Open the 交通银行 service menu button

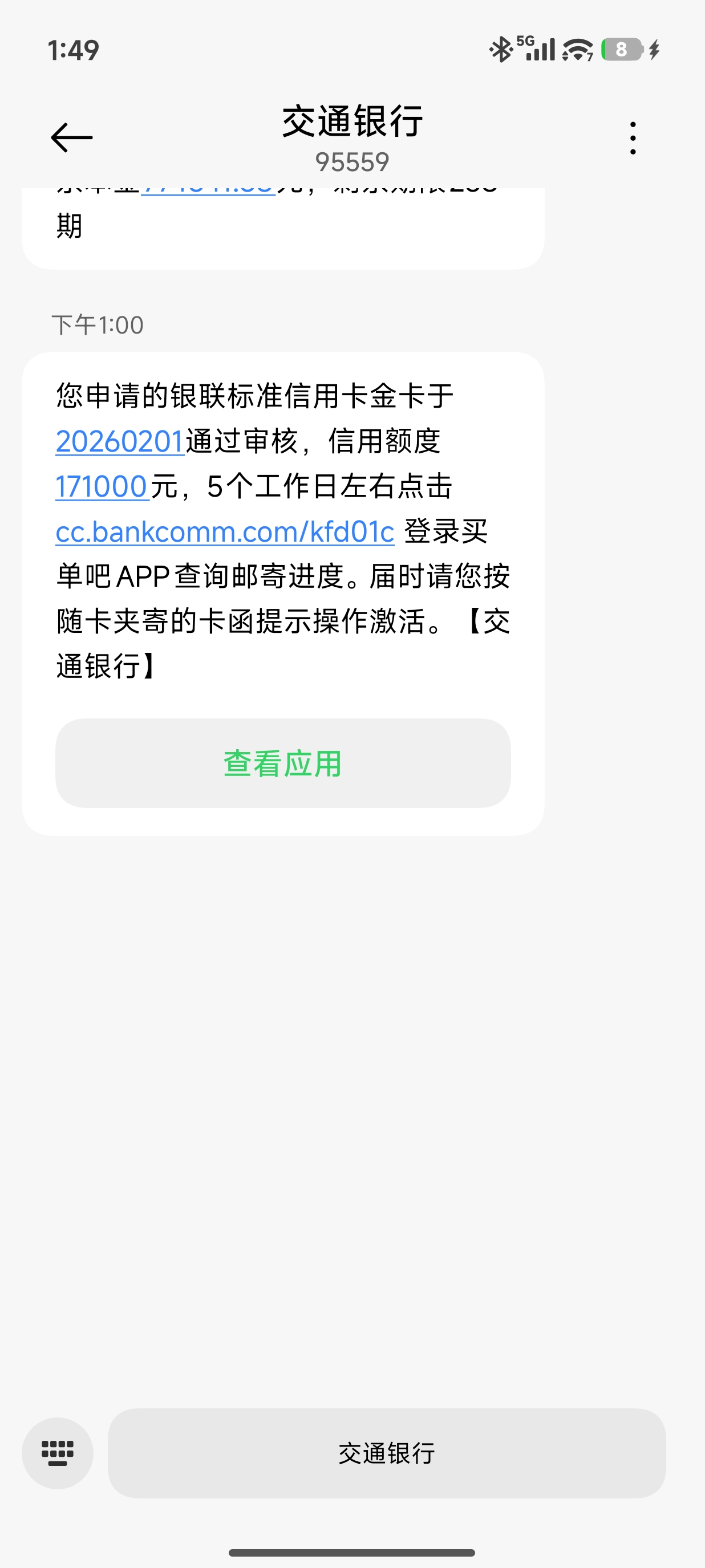pyautogui.click(x=386, y=1452)
